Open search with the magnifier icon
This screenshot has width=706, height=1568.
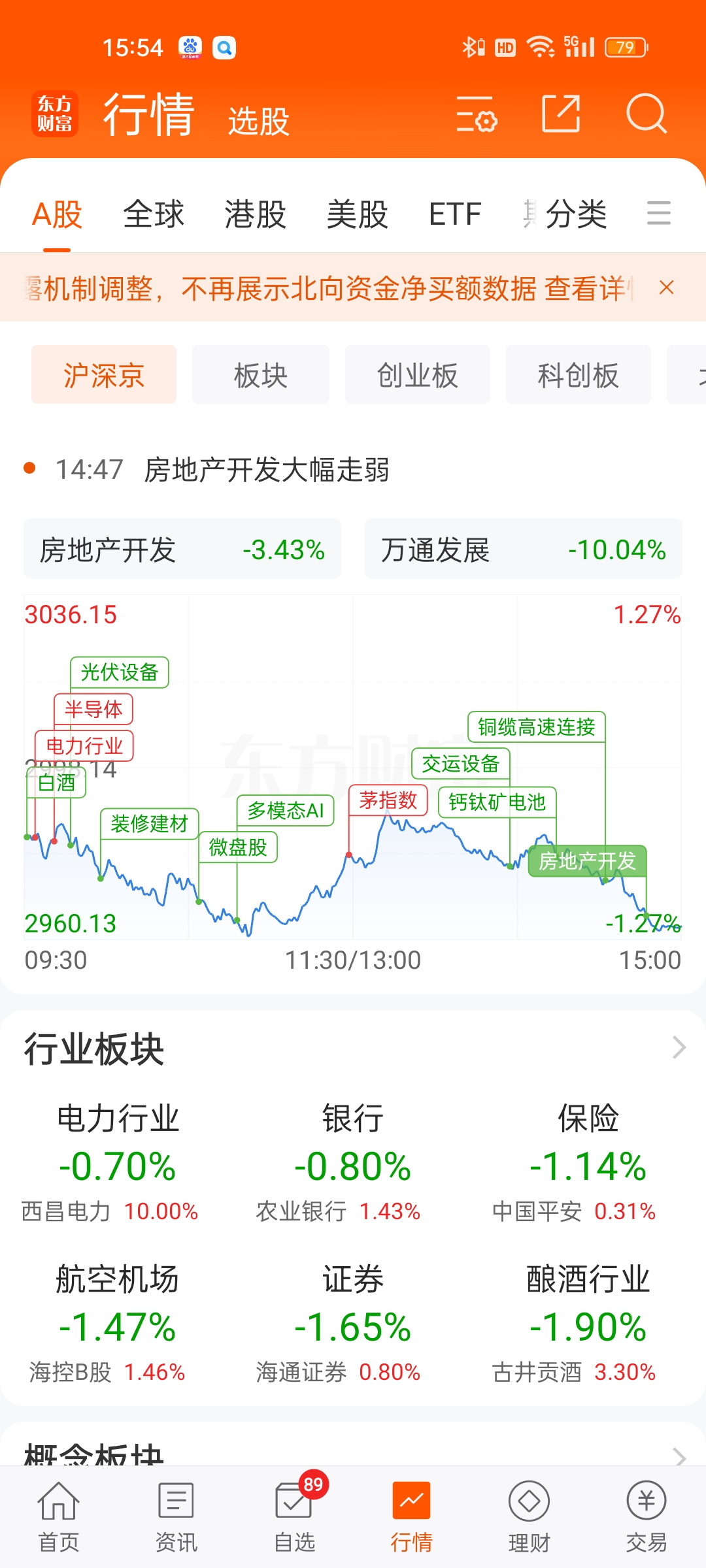647,114
